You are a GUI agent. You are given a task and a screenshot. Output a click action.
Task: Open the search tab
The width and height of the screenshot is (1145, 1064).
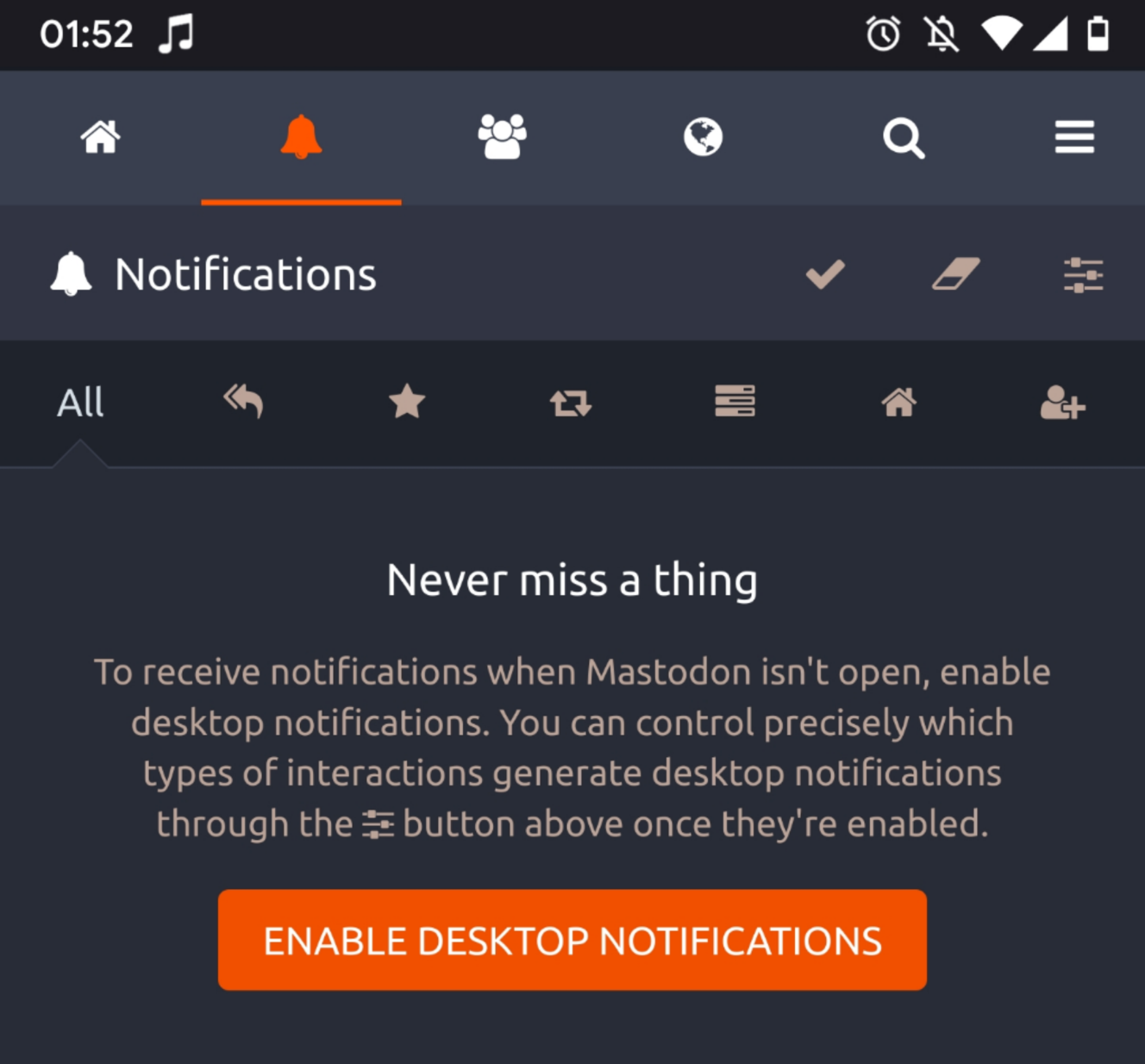pos(904,138)
